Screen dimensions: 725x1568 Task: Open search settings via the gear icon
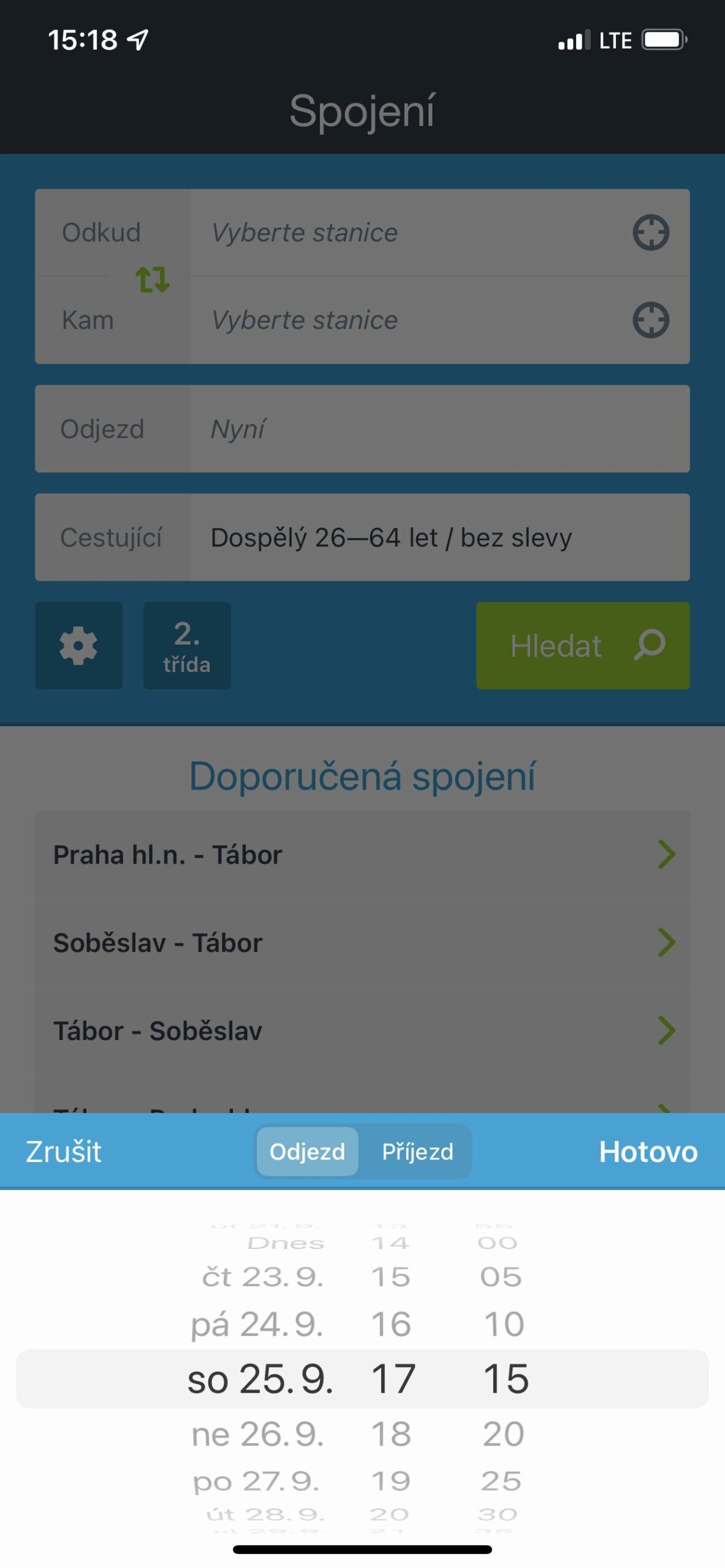[x=78, y=646]
